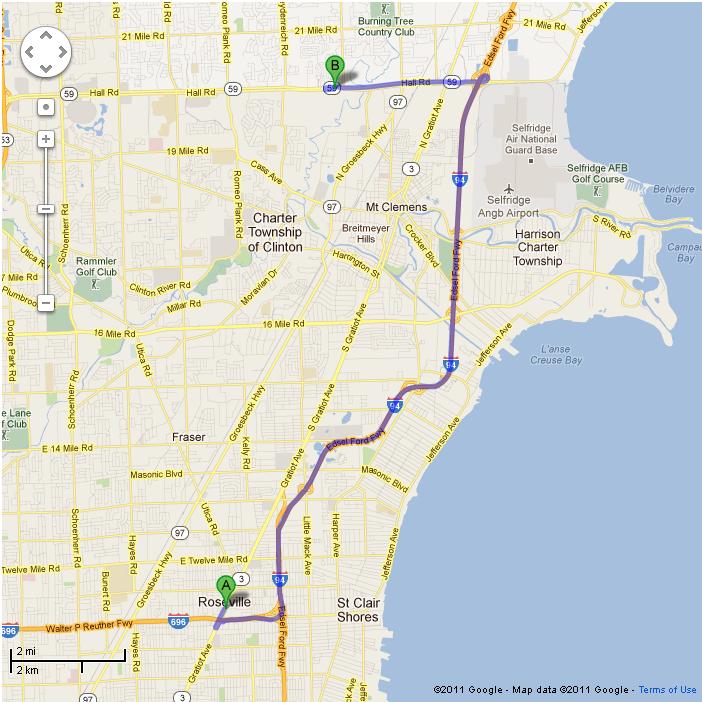Pan the map up with the arrow
The width and height of the screenshot is (702, 702).
click(x=46, y=34)
